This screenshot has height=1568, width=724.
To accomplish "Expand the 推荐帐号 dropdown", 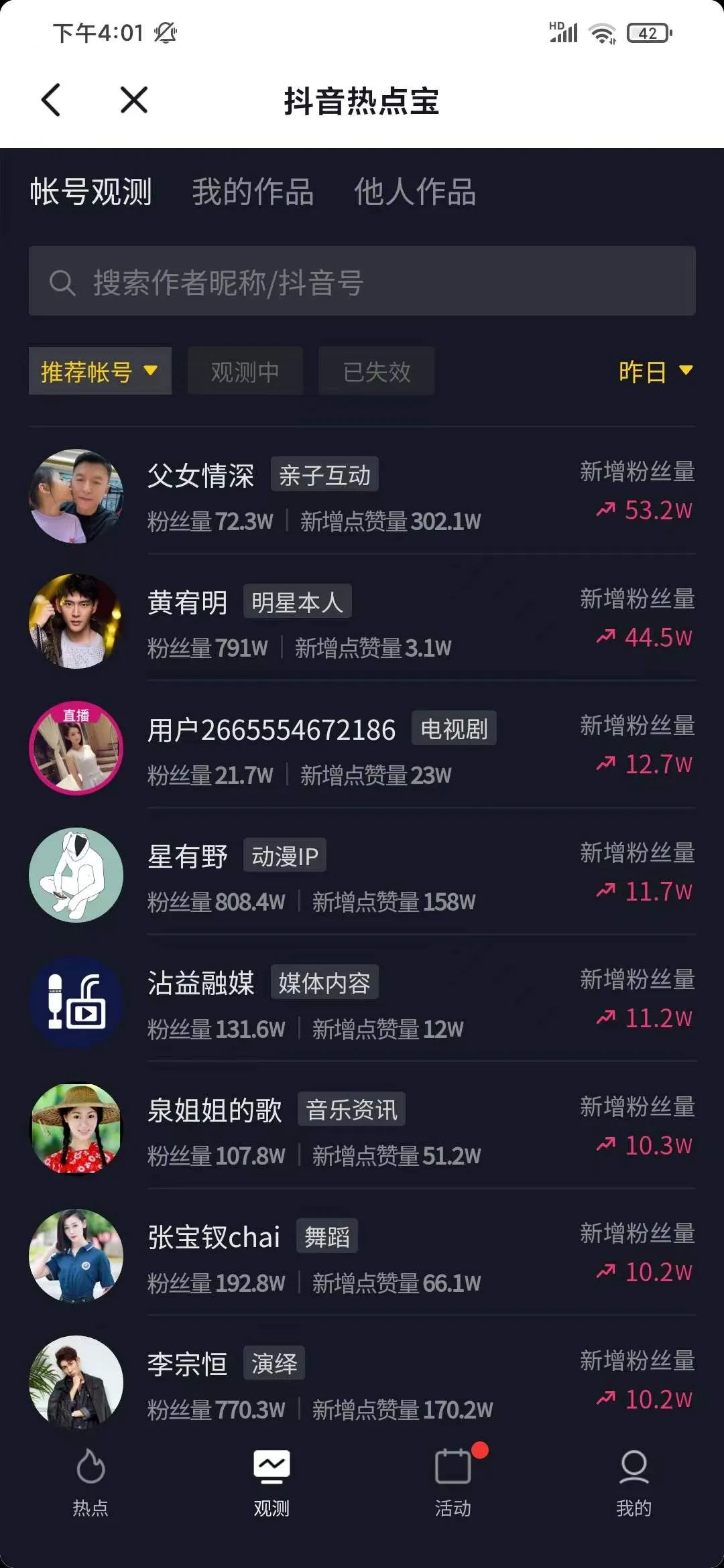I will (x=100, y=371).
